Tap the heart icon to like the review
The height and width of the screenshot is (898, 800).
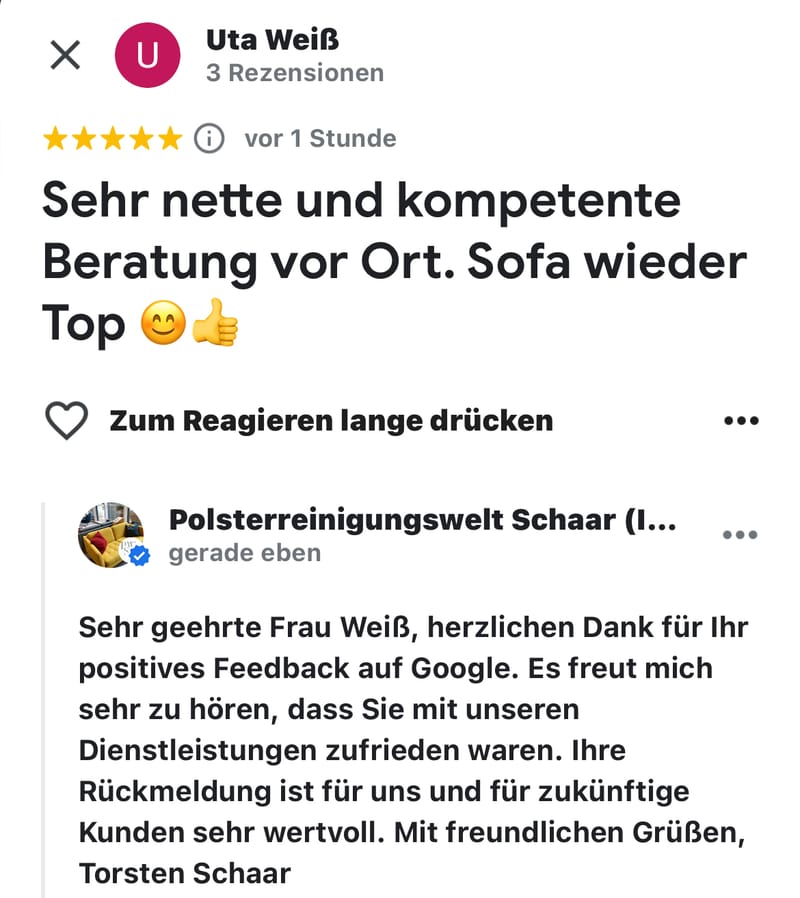coord(66,421)
